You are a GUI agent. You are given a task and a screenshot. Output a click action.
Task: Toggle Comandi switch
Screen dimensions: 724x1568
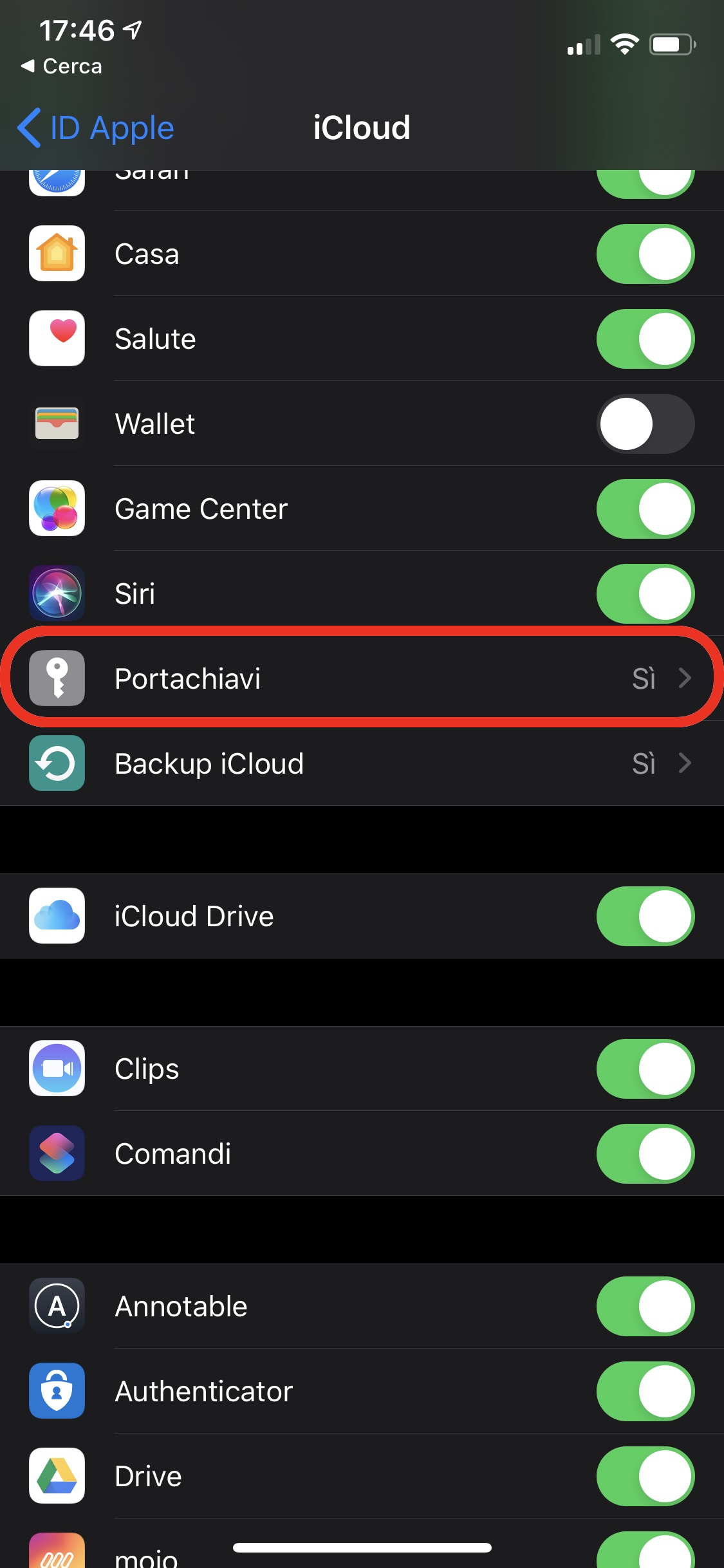coord(645,1153)
